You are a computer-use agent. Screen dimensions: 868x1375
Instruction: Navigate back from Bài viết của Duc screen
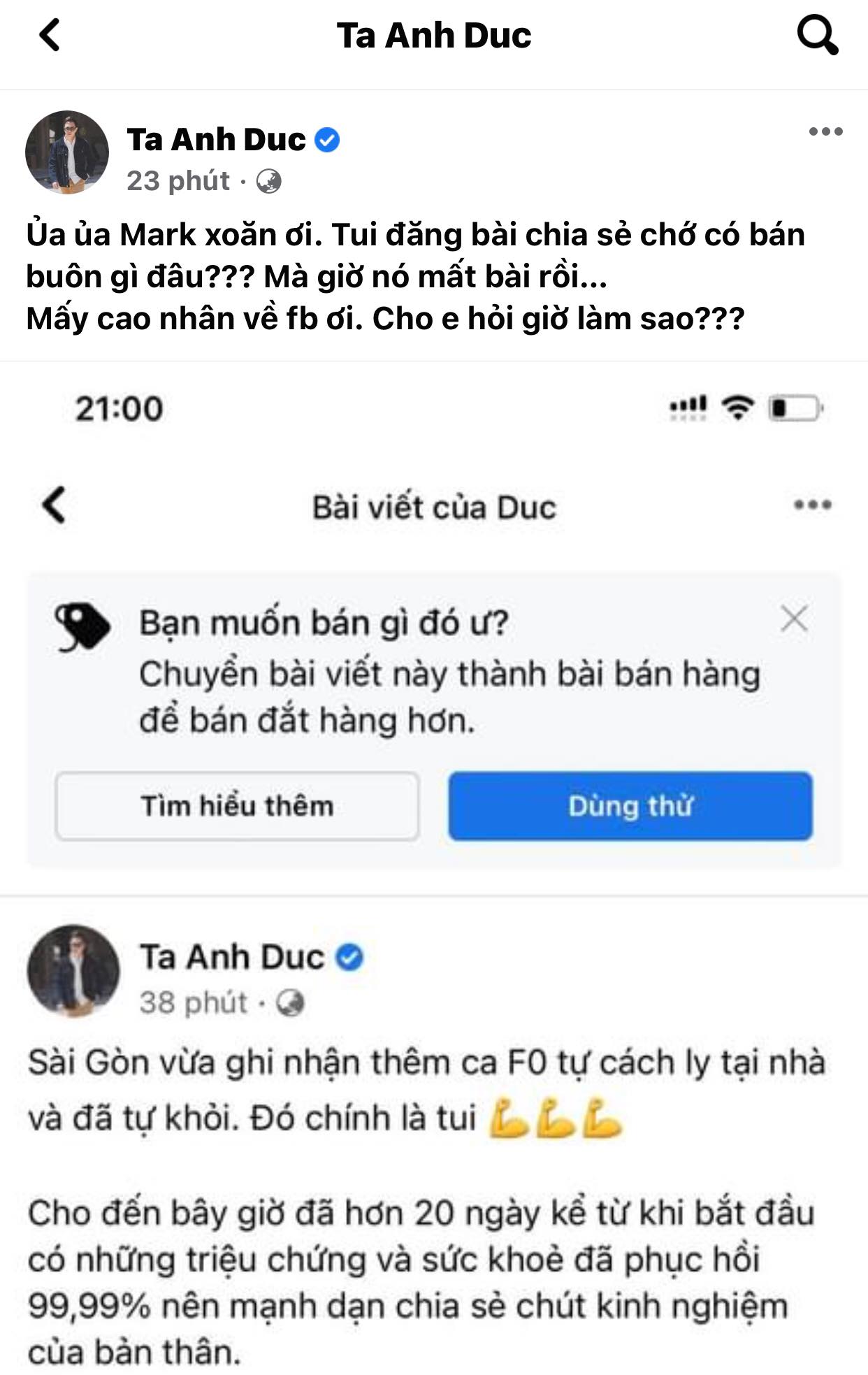coord(54,505)
